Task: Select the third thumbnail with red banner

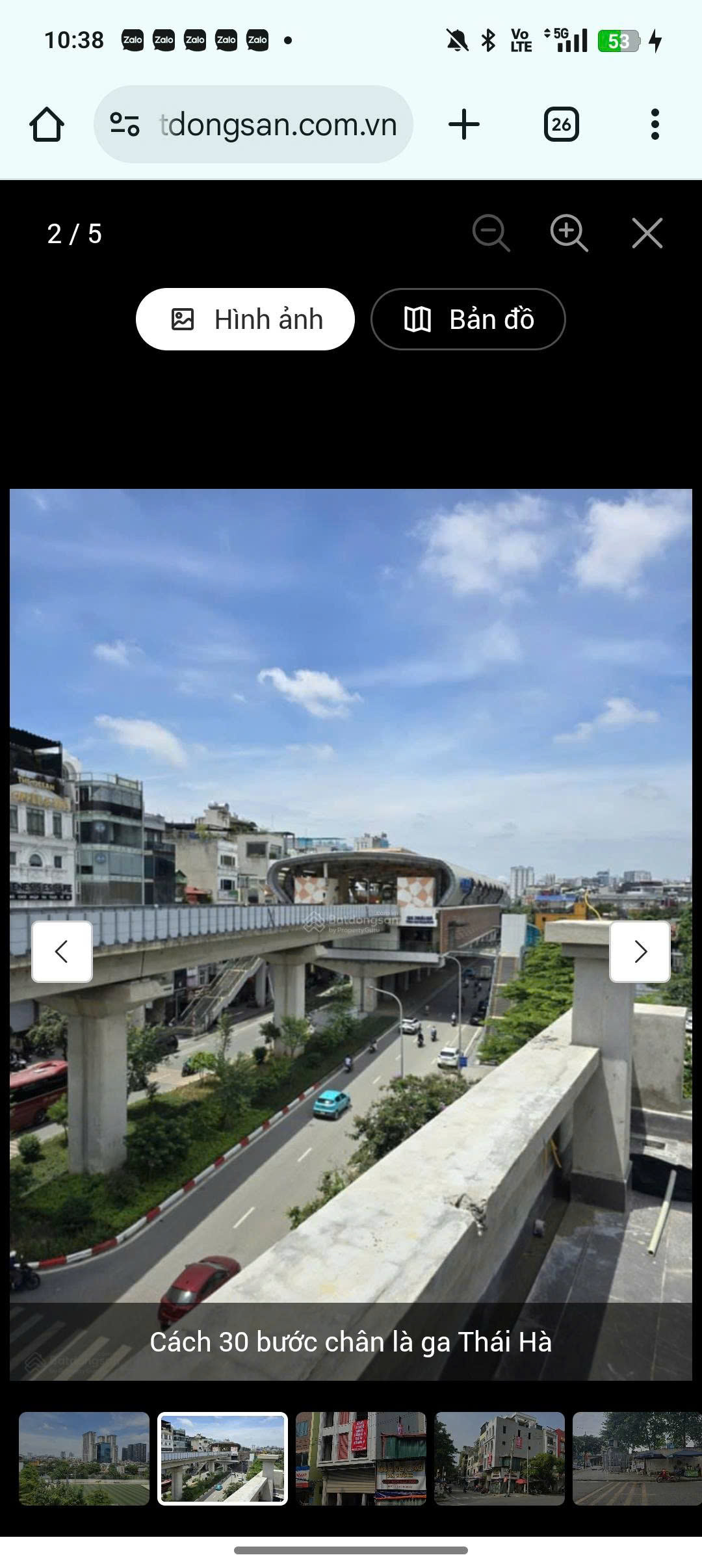Action: click(x=361, y=1458)
